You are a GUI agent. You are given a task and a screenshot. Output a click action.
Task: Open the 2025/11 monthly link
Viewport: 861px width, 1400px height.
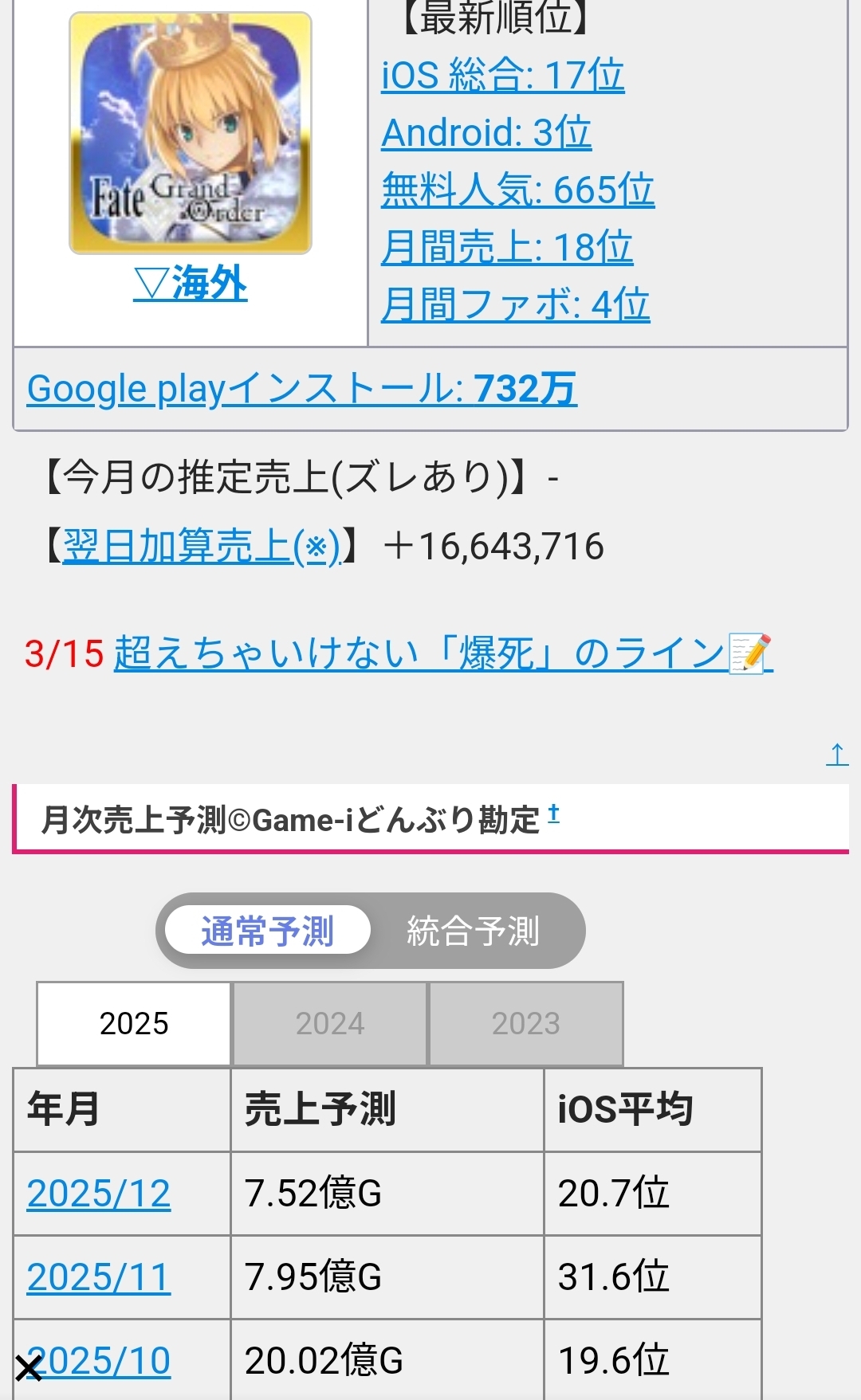(x=99, y=1277)
